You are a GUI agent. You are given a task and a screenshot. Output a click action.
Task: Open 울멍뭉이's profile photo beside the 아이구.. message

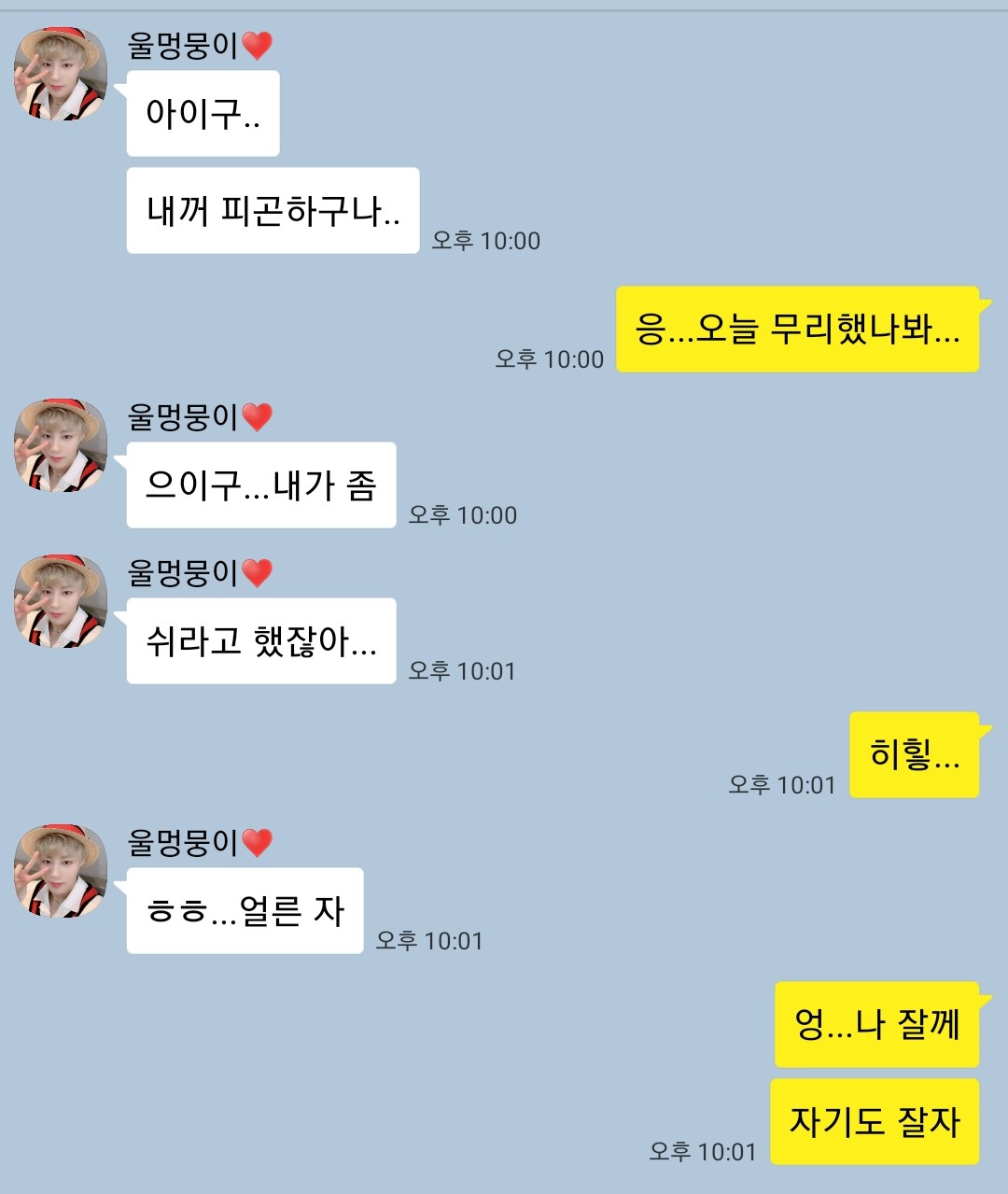pos(61,75)
